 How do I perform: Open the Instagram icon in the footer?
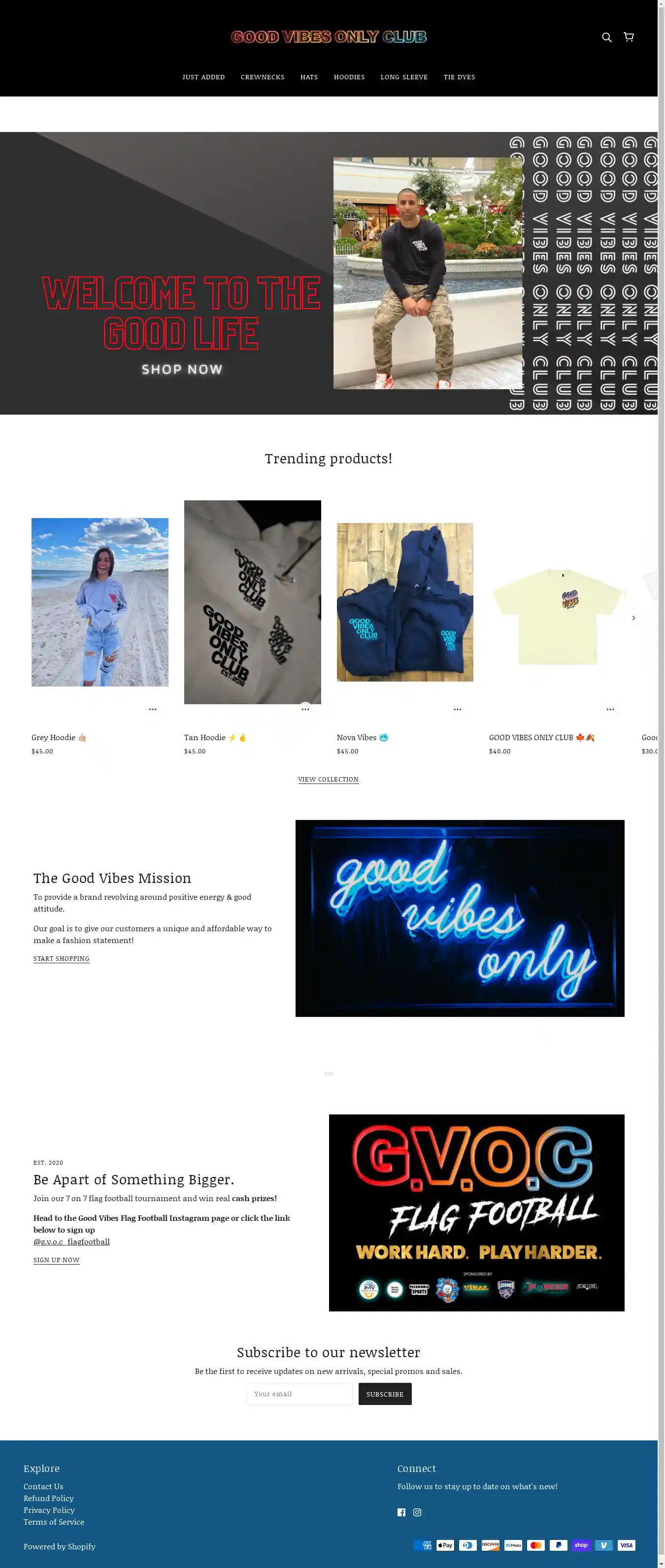pos(417,1512)
